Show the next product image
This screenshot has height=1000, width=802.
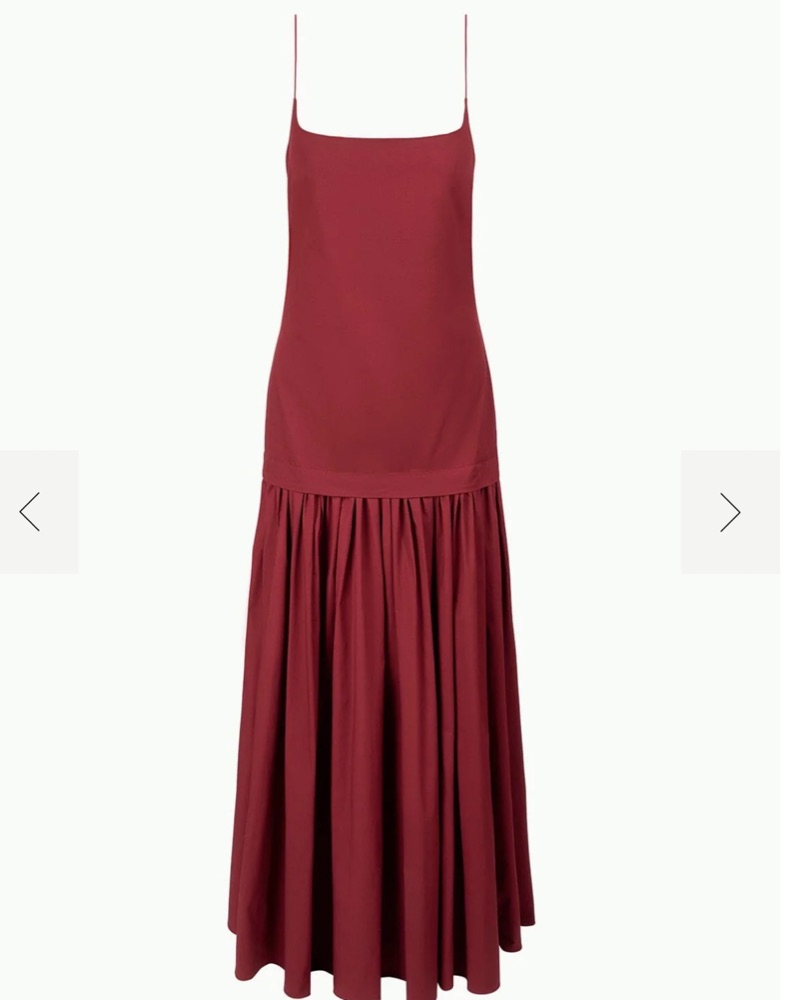(x=730, y=512)
